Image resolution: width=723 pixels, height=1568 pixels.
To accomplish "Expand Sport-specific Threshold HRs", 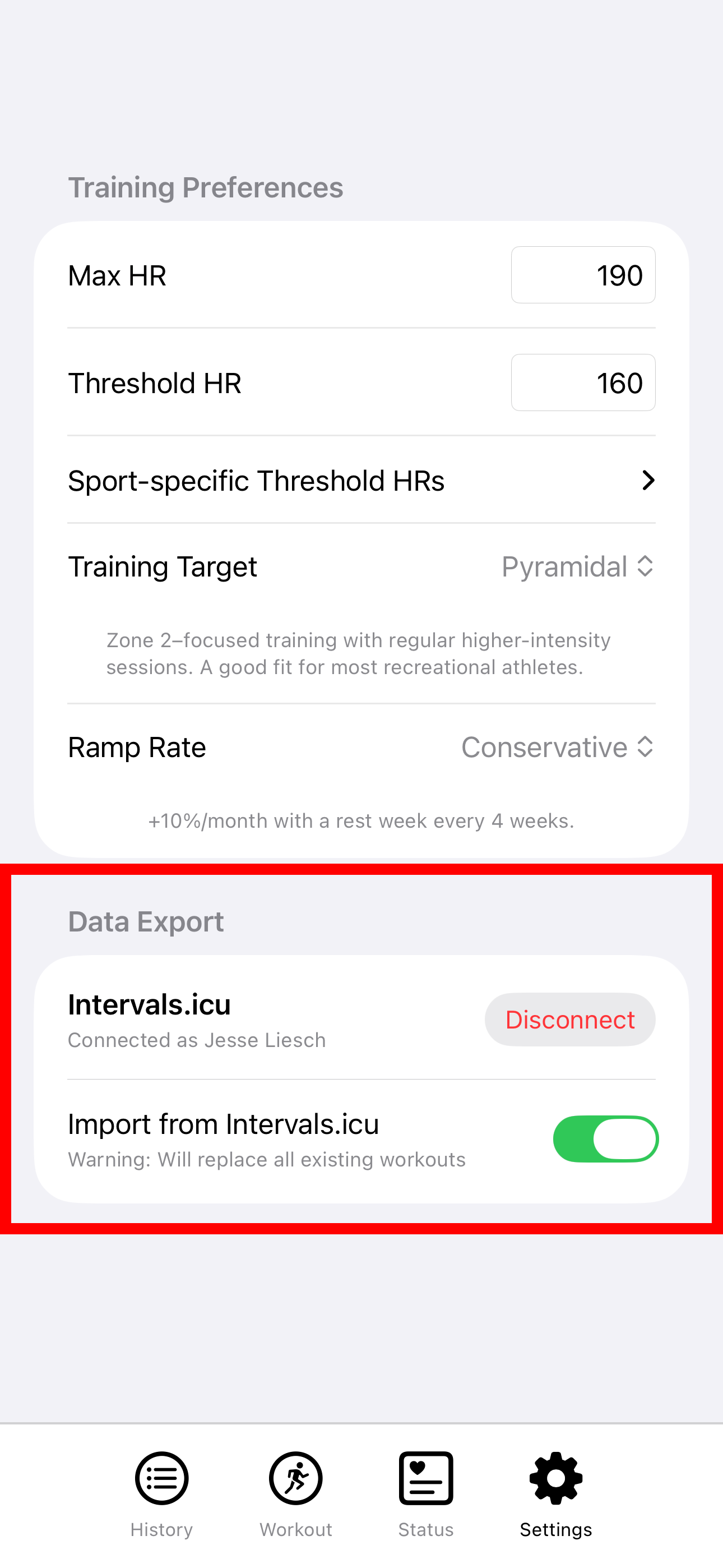I will point(361,479).
